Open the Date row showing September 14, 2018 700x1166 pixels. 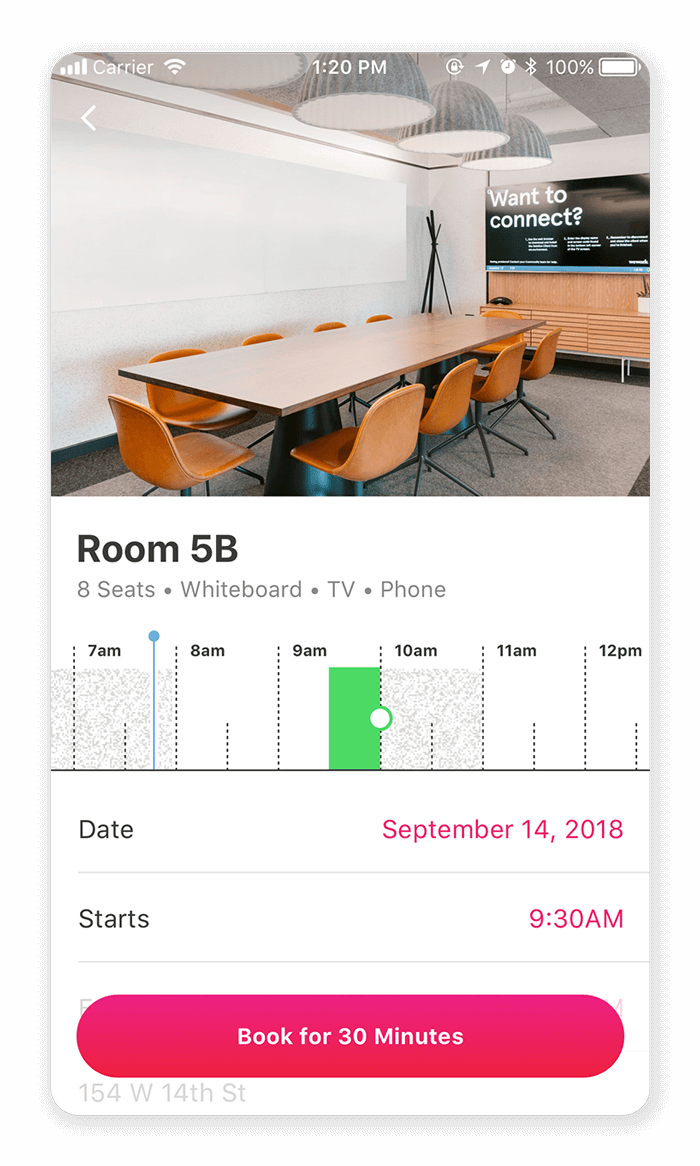pos(350,829)
